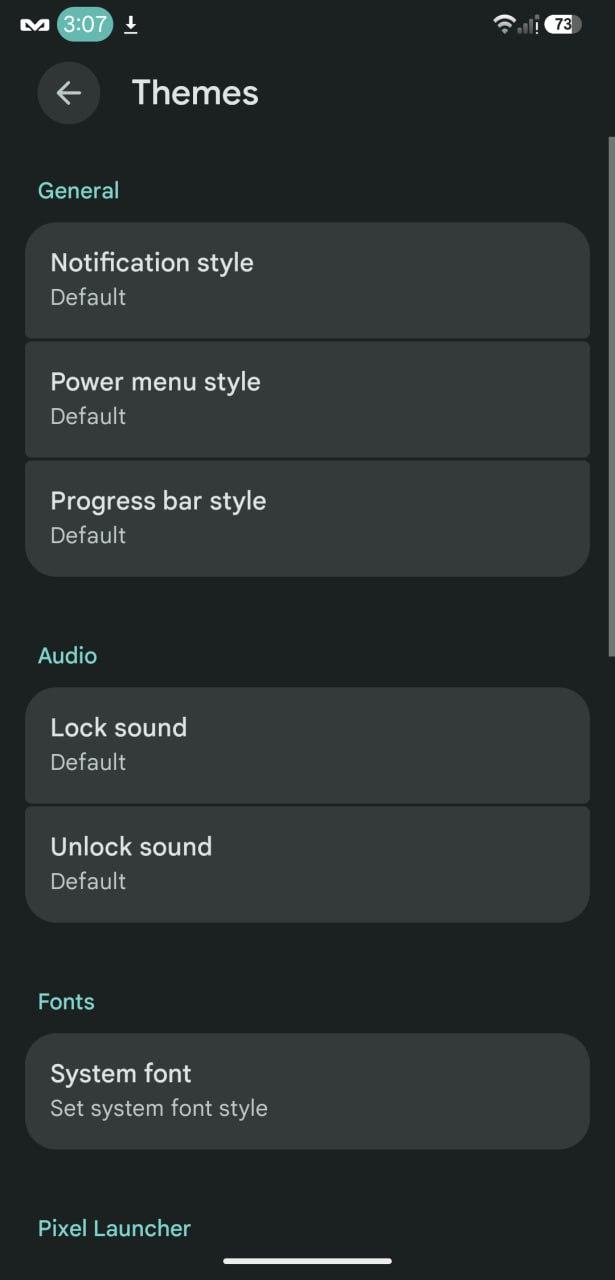615x1280 pixels.
Task: Open Power menu style setting
Action: pos(307,399)
